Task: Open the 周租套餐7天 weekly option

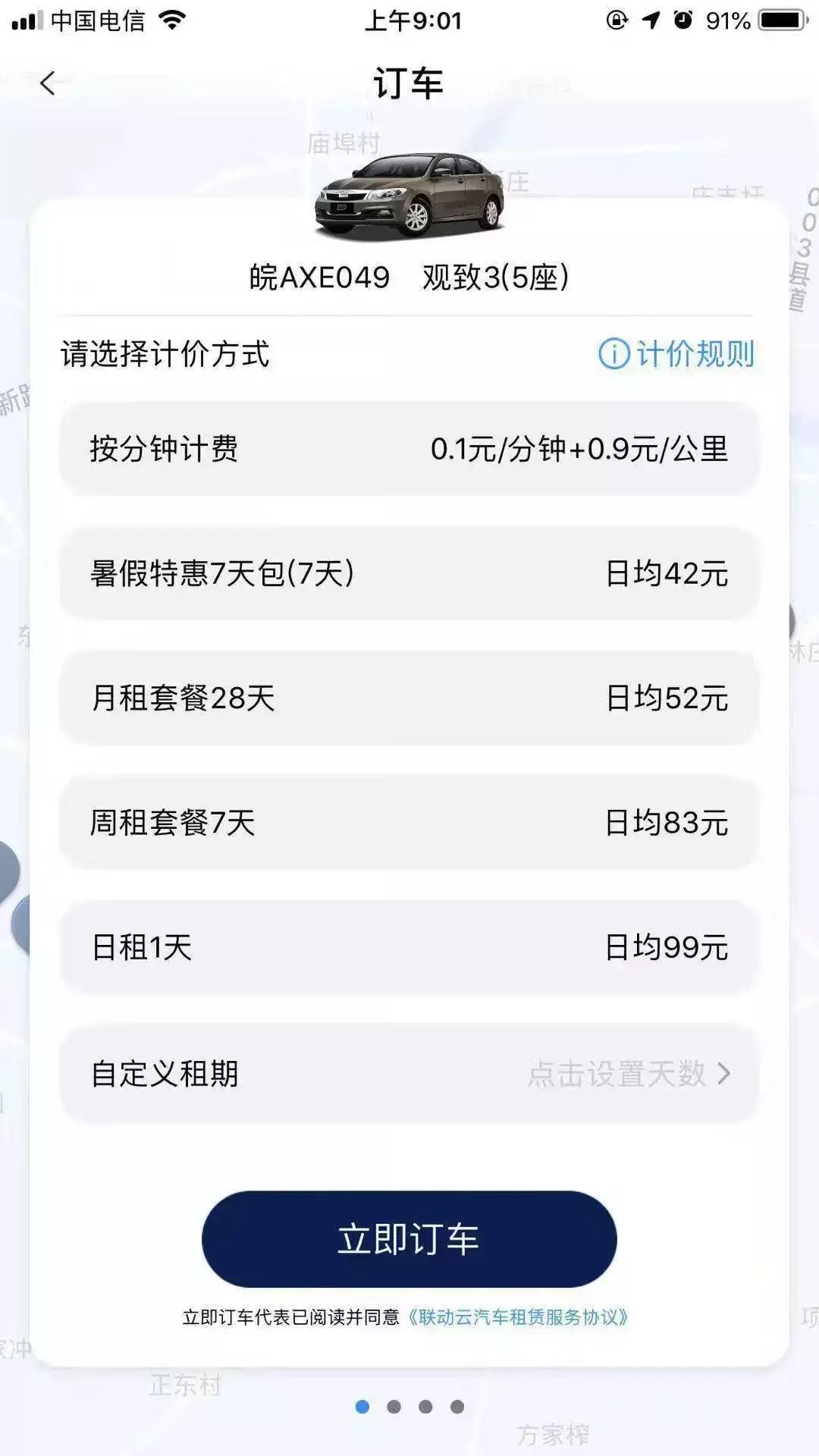Action: (409, 823)
